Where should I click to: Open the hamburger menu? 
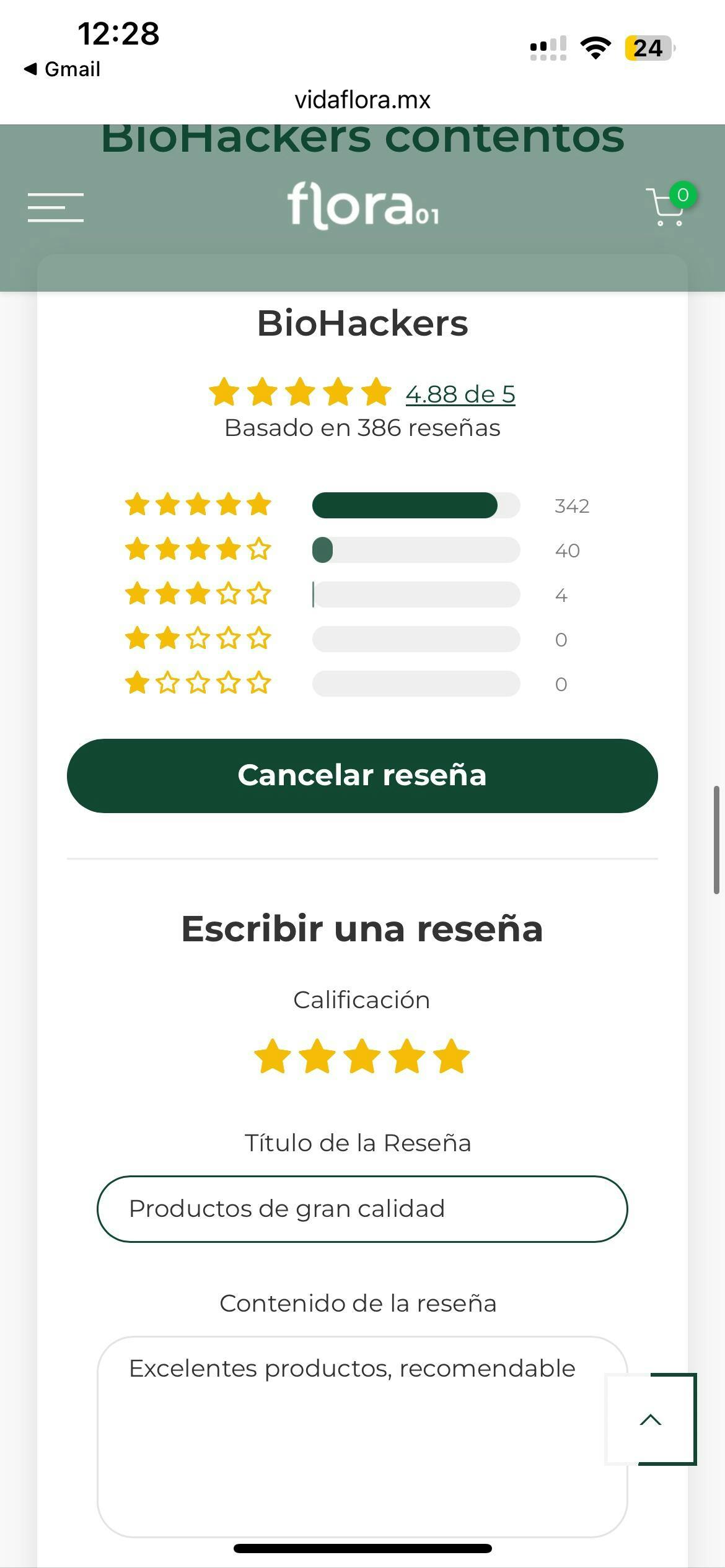click(56, 207)
